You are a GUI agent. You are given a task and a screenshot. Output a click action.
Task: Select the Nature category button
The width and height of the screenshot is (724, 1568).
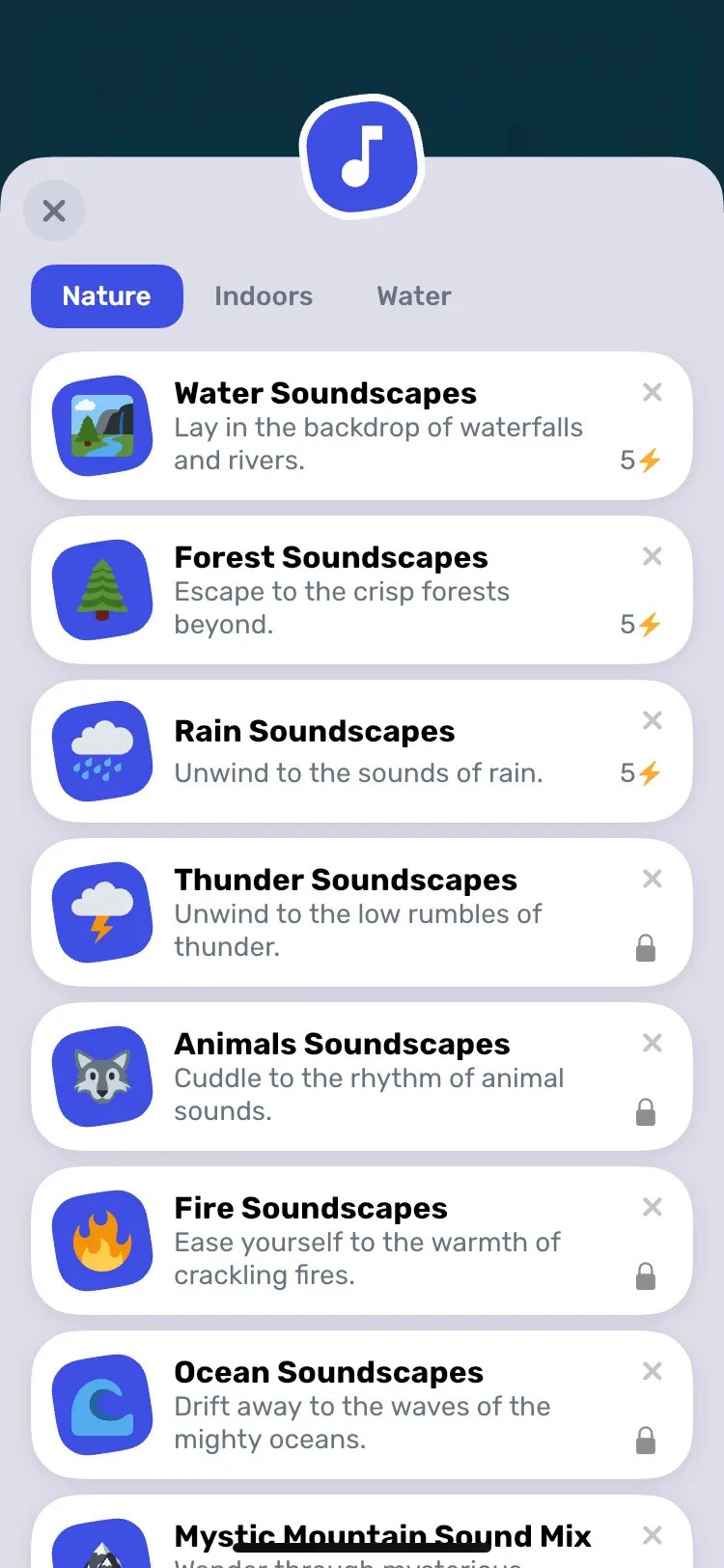(106, 296)
